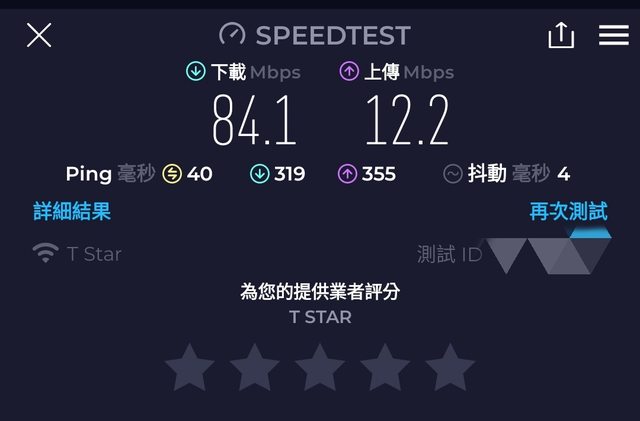The image size is (640, 421).
Task: Tap 再次測試 to run the test again
Action: (x=568, y=211)
